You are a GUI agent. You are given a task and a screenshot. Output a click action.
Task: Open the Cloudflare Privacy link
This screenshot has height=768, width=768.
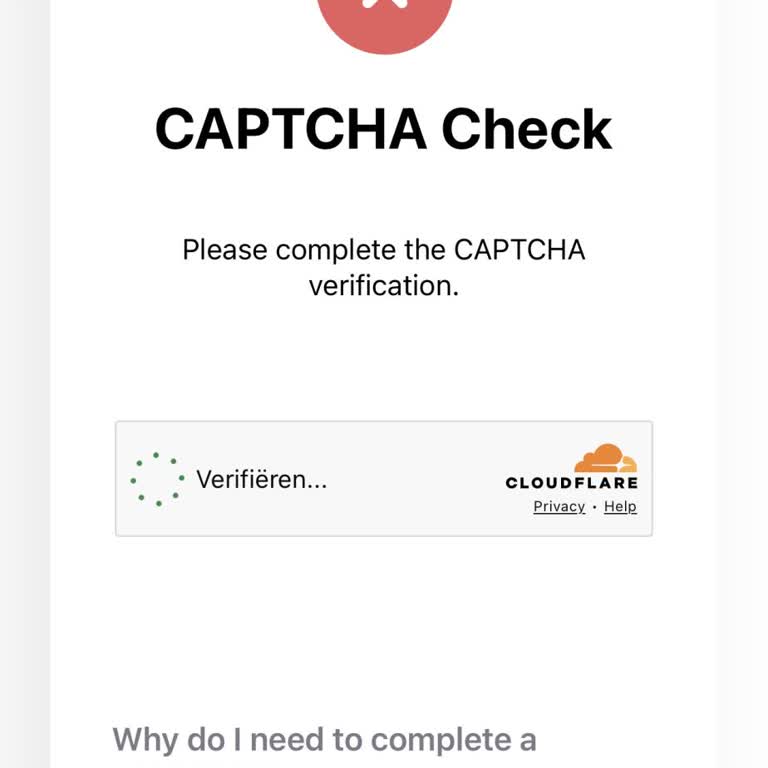click(x=559, y=507)
